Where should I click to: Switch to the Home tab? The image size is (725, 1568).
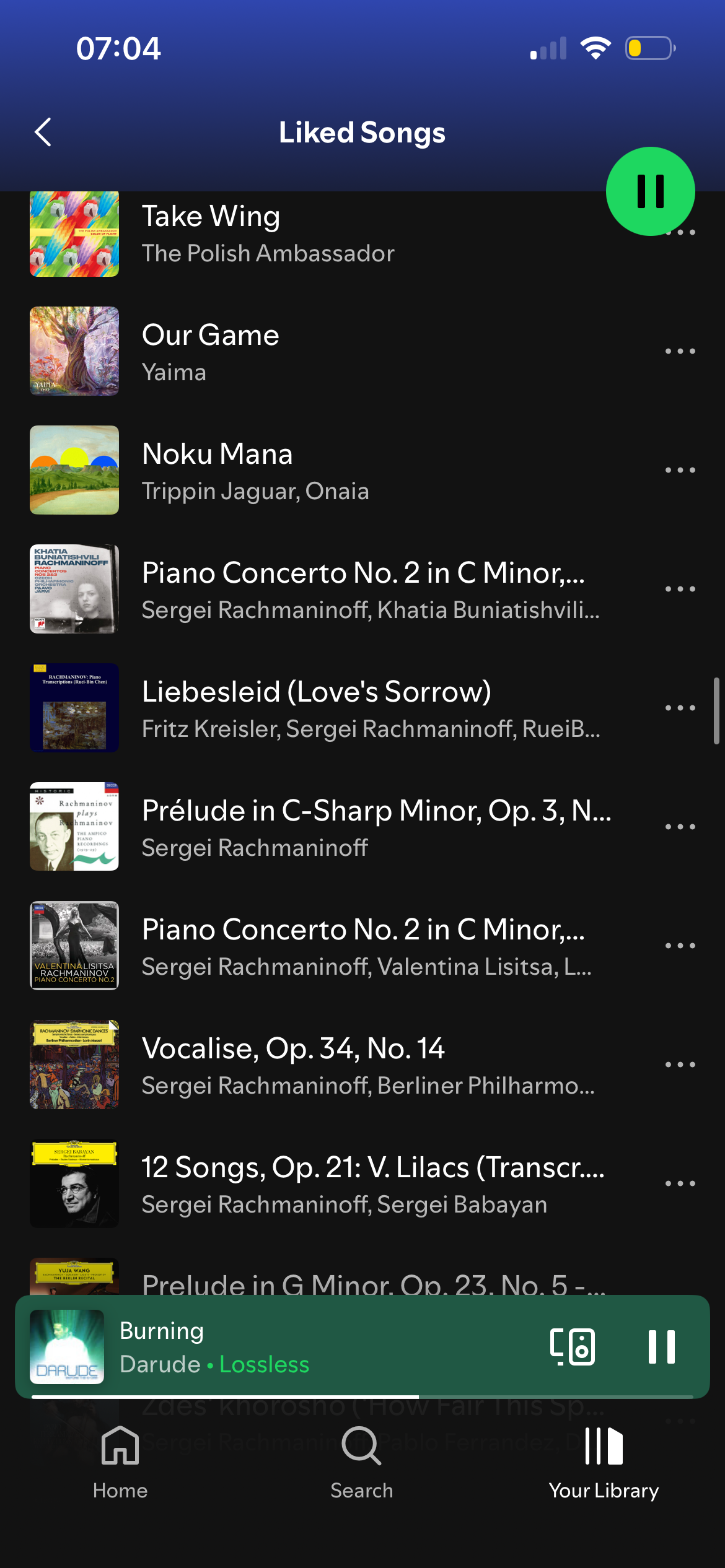(120, 1461)
